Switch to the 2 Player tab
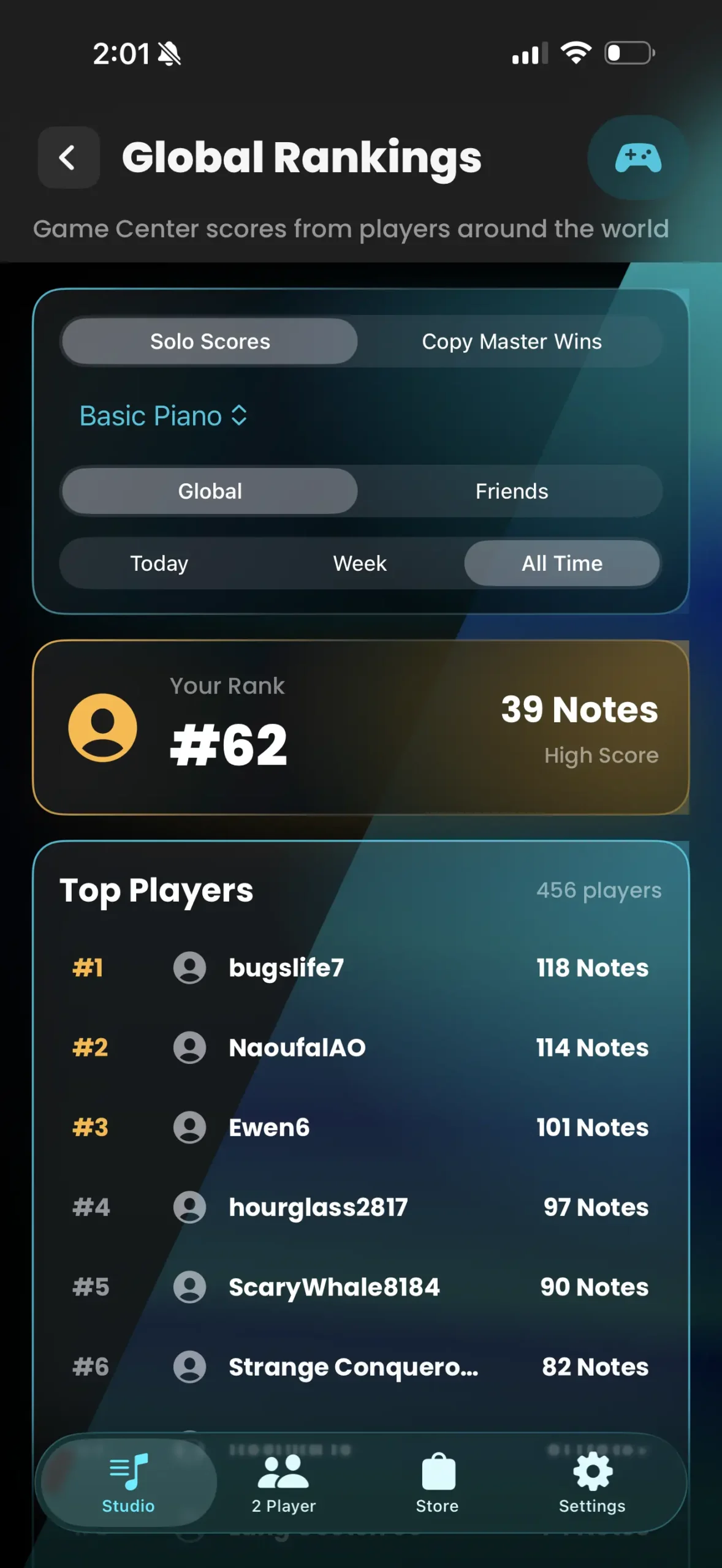The height and width of the screenshot is (1568, 722). click(x=284, y=1483)
